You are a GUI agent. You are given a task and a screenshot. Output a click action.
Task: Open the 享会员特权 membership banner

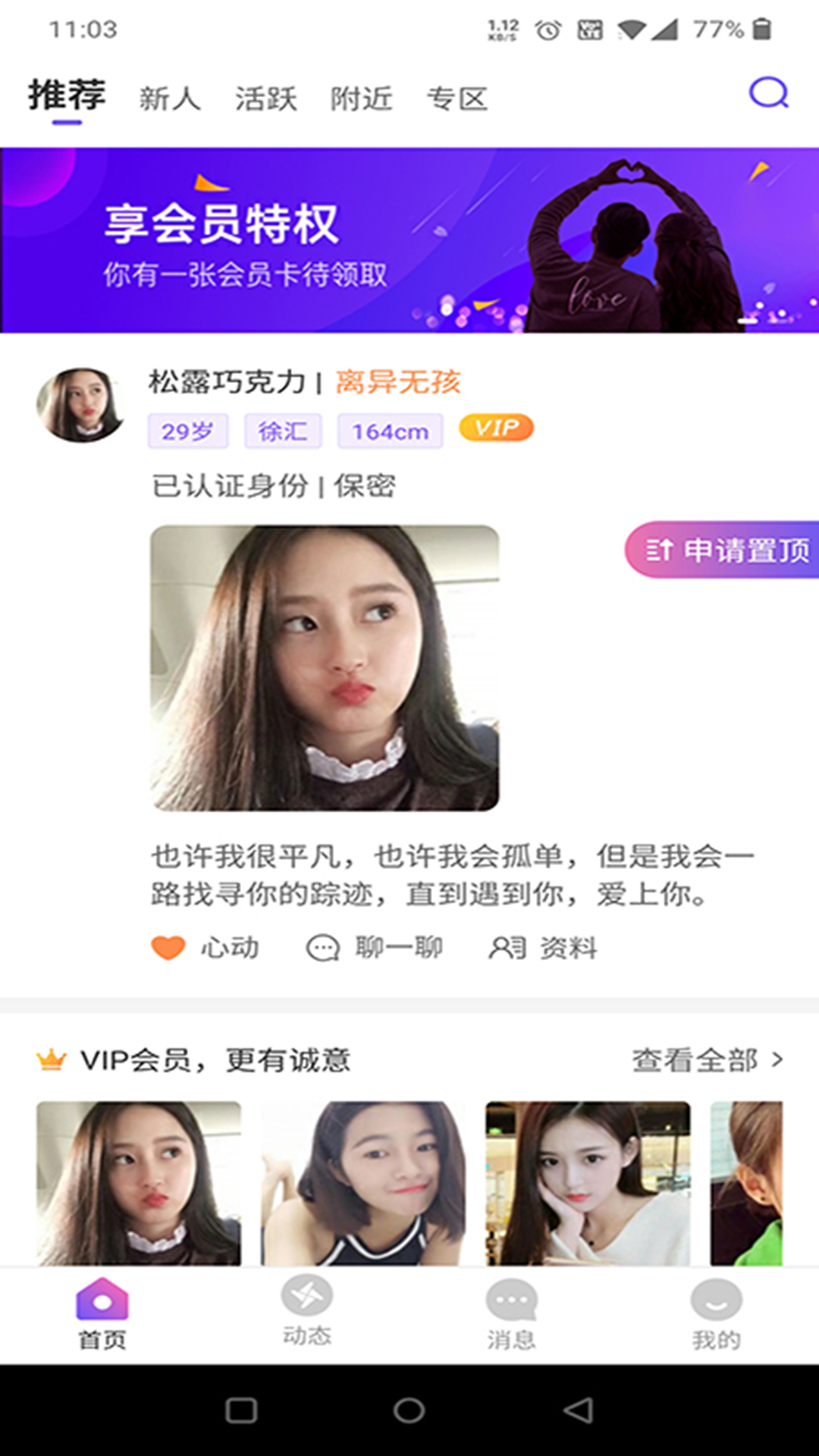pos(409,240)
